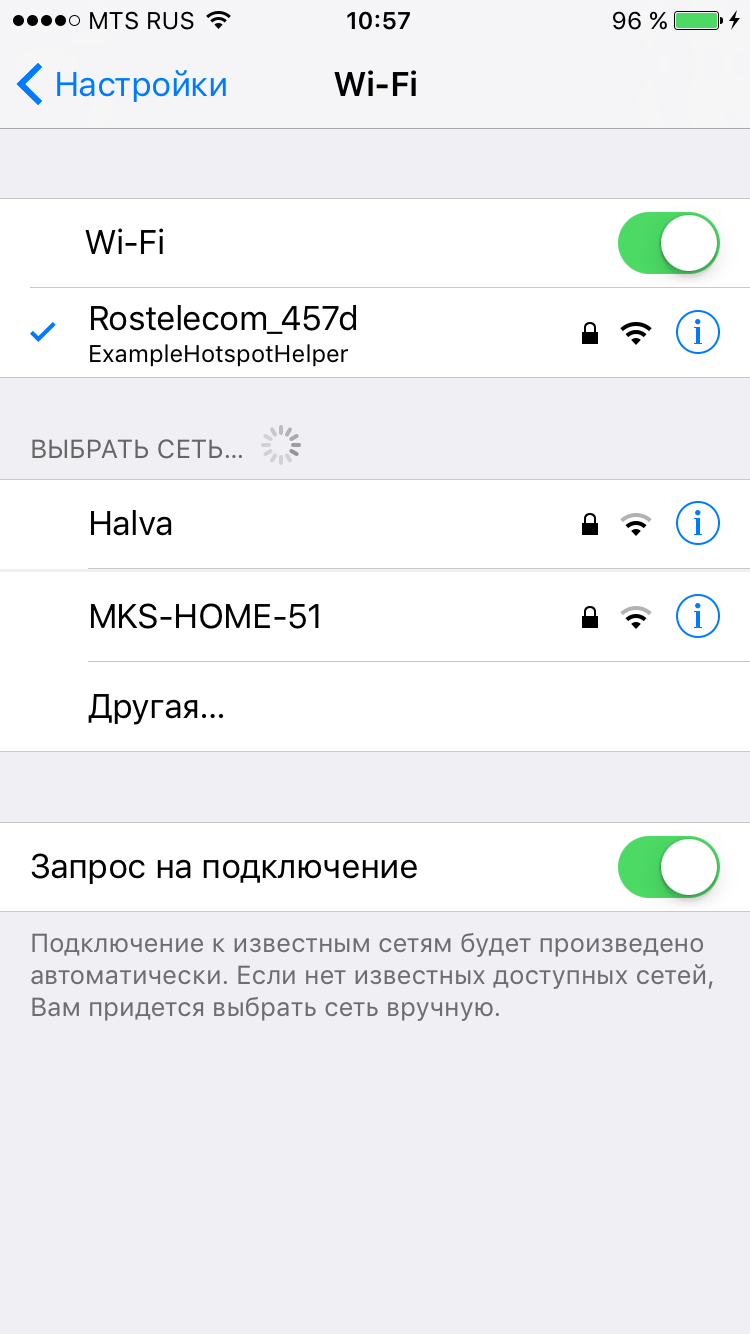750x1334 pixels.
Task: Connect to the Halva network
Action: [300, 524]
